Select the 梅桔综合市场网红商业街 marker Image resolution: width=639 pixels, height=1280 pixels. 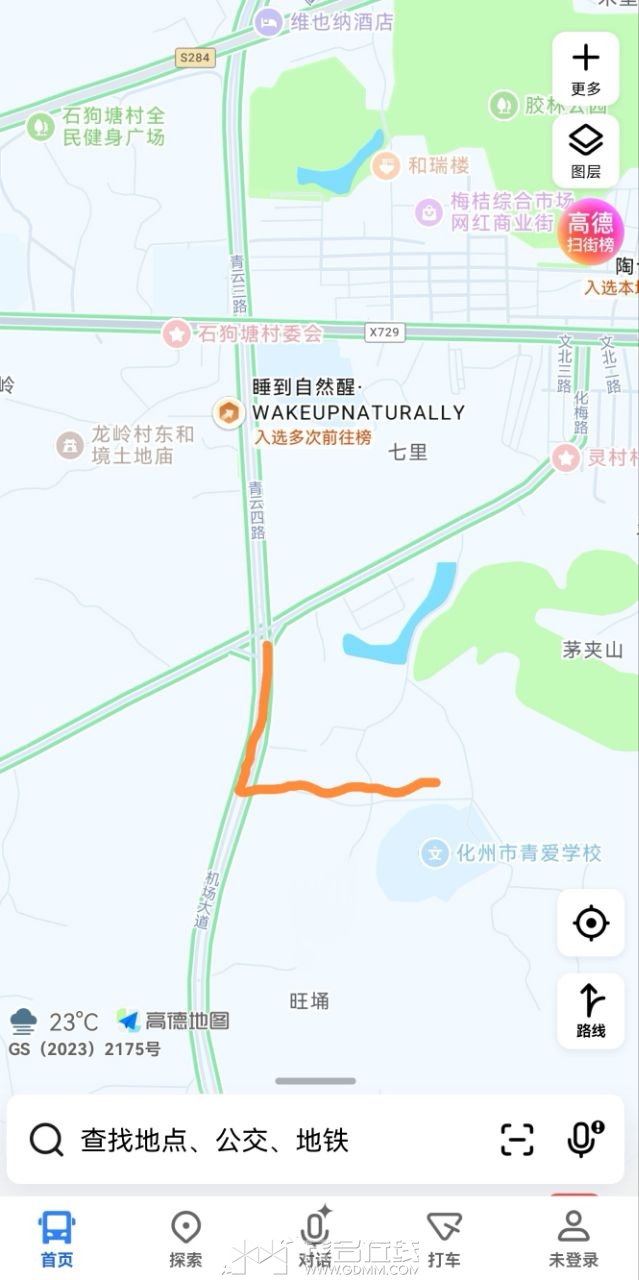(x=429, y=211)
